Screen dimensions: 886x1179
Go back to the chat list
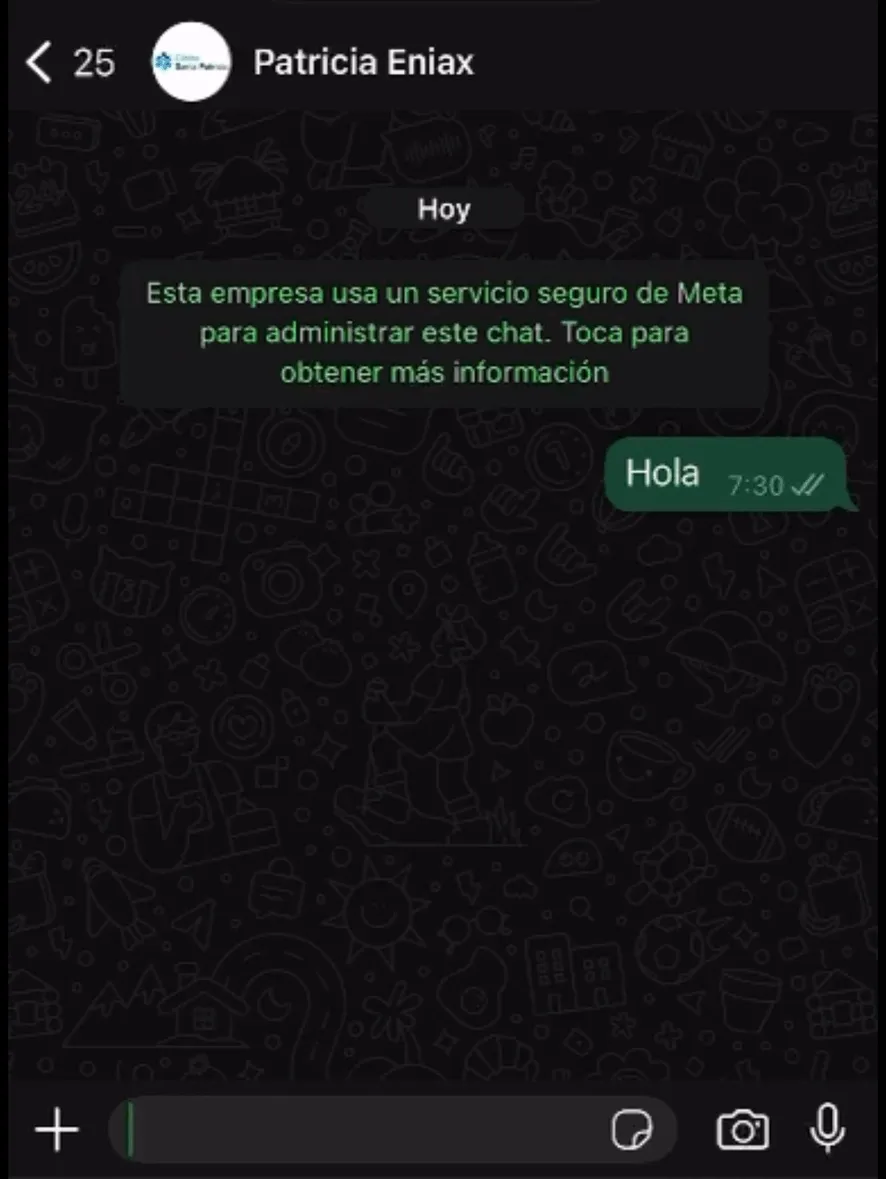point(40,62)
